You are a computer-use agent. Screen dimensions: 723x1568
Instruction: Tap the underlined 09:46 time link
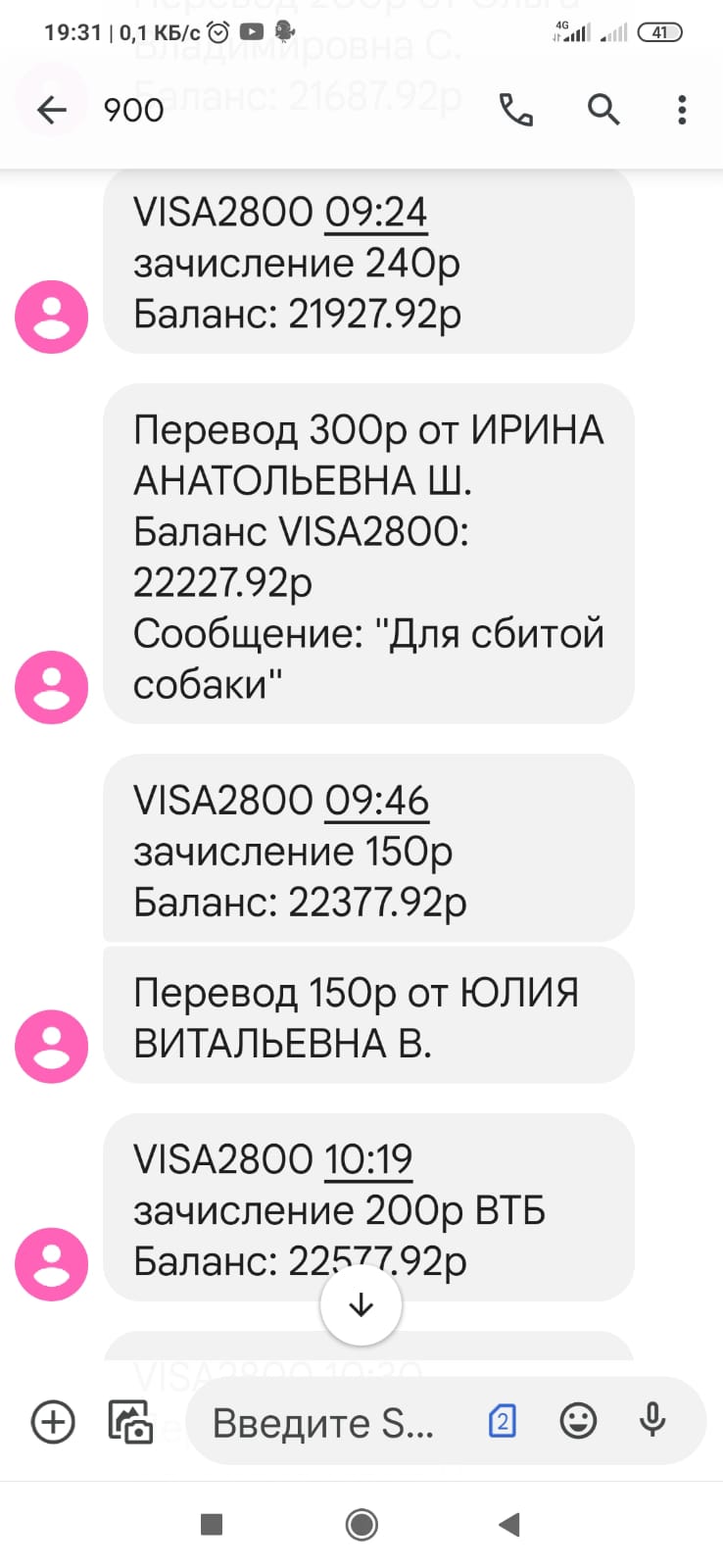click(377, 801)
